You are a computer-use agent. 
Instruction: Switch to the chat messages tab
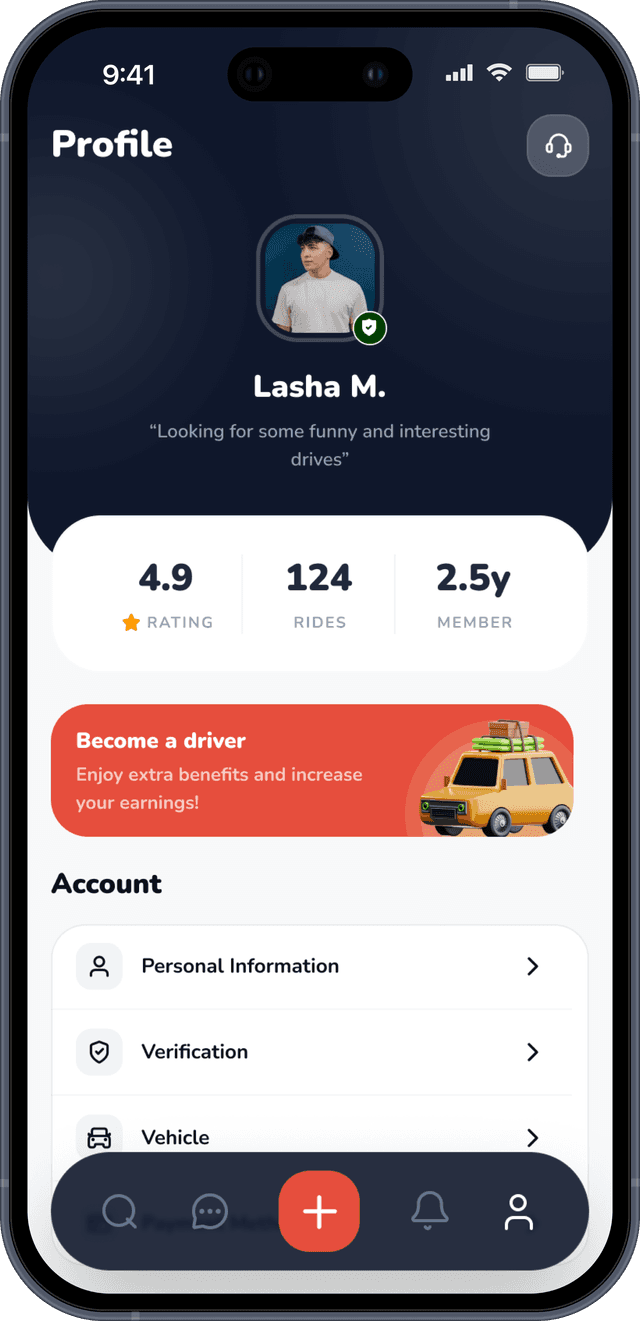click(x=210, y=1212)
